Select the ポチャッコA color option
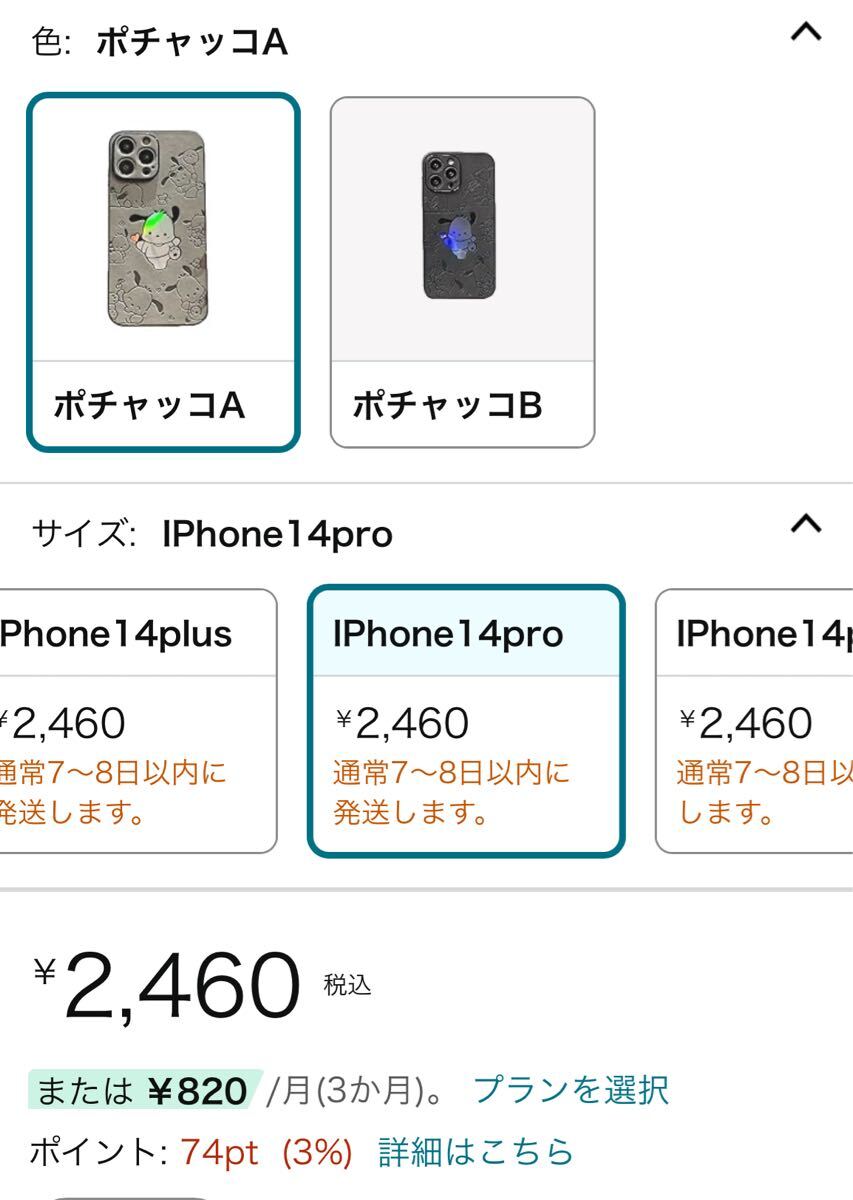Viewport: 853px width, 1200px height. (163, 272)
